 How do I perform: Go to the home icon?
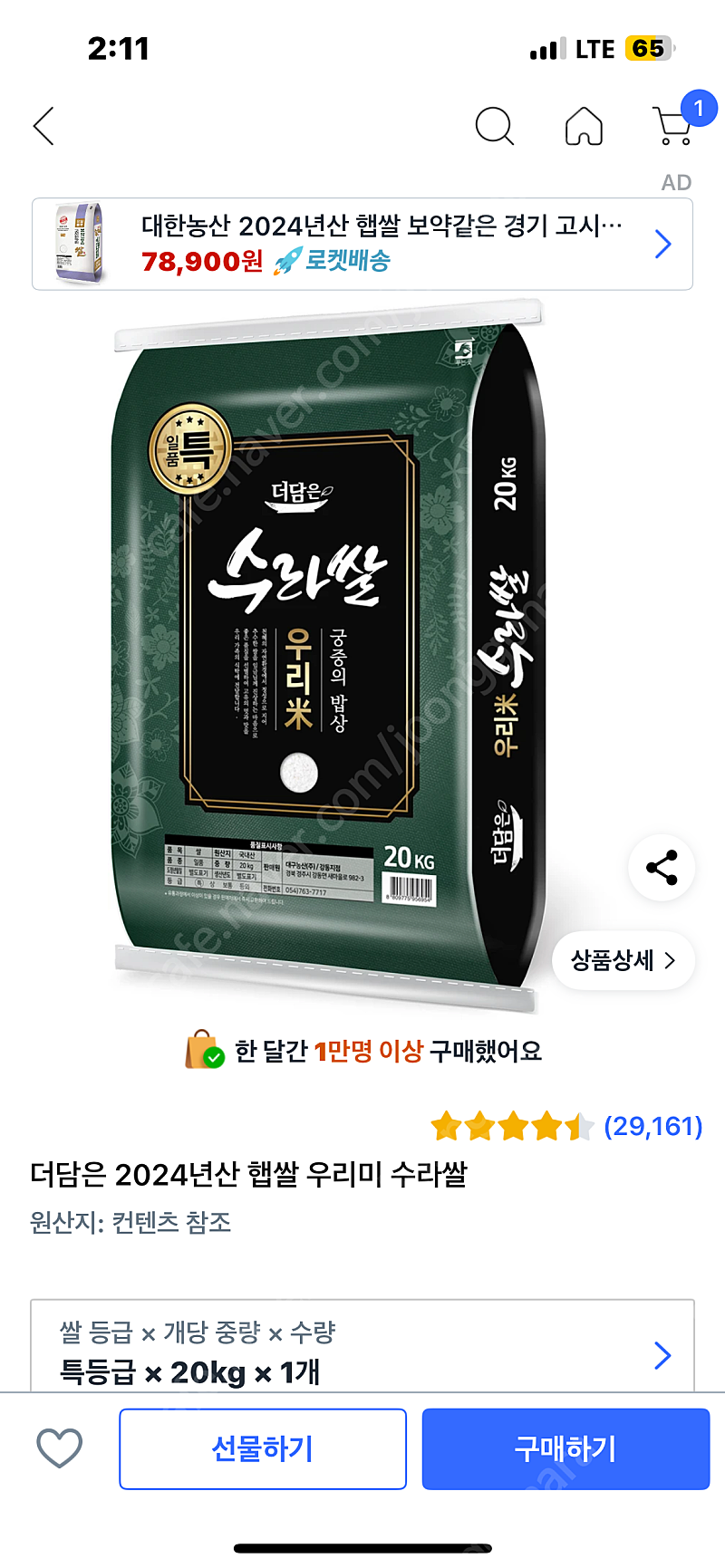point(584,126)
